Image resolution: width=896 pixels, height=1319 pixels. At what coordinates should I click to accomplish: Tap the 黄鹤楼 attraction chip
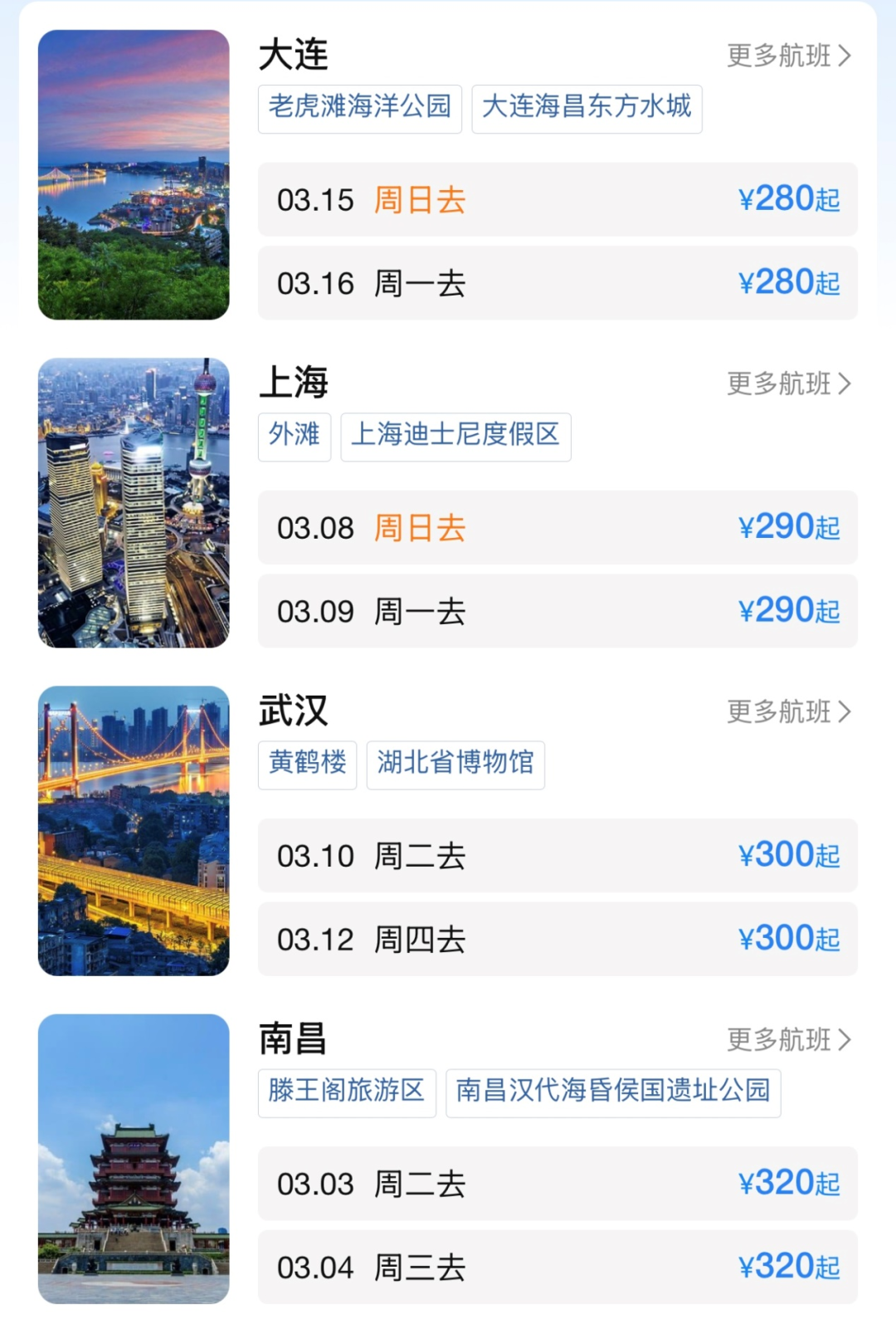coord(307,764)
